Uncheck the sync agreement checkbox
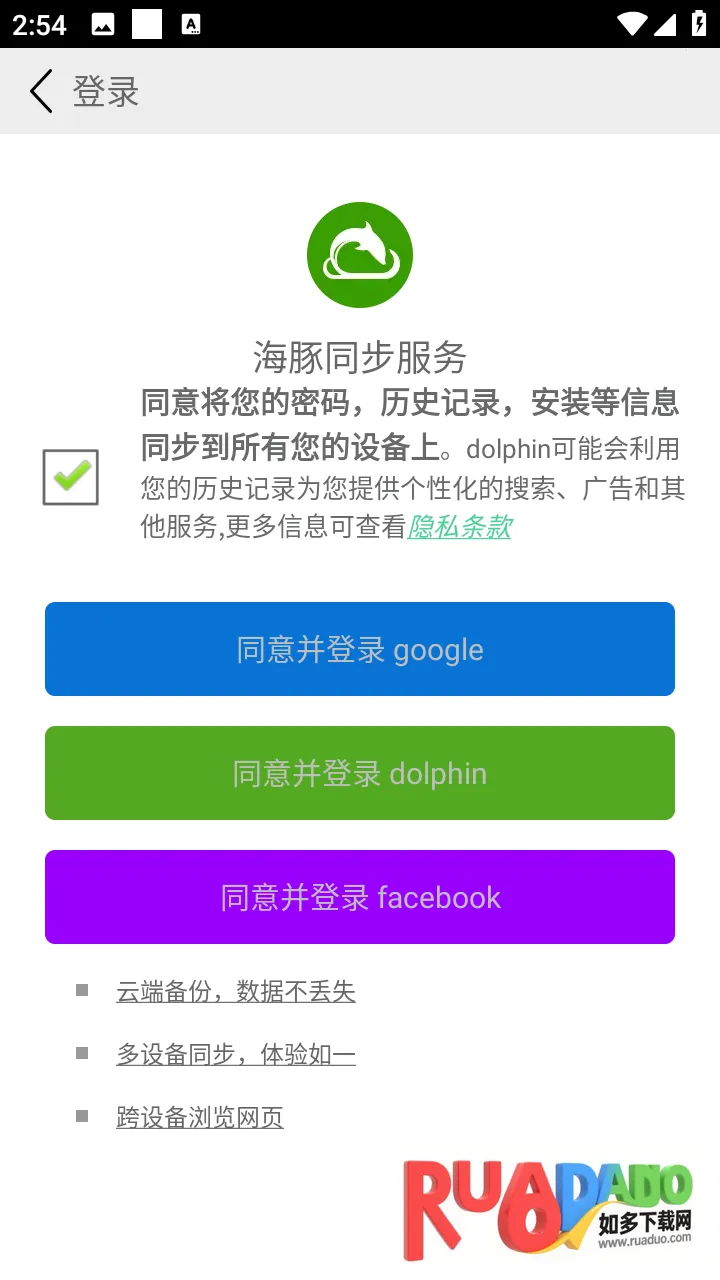 pyautogui.click(x=71, y=477)
